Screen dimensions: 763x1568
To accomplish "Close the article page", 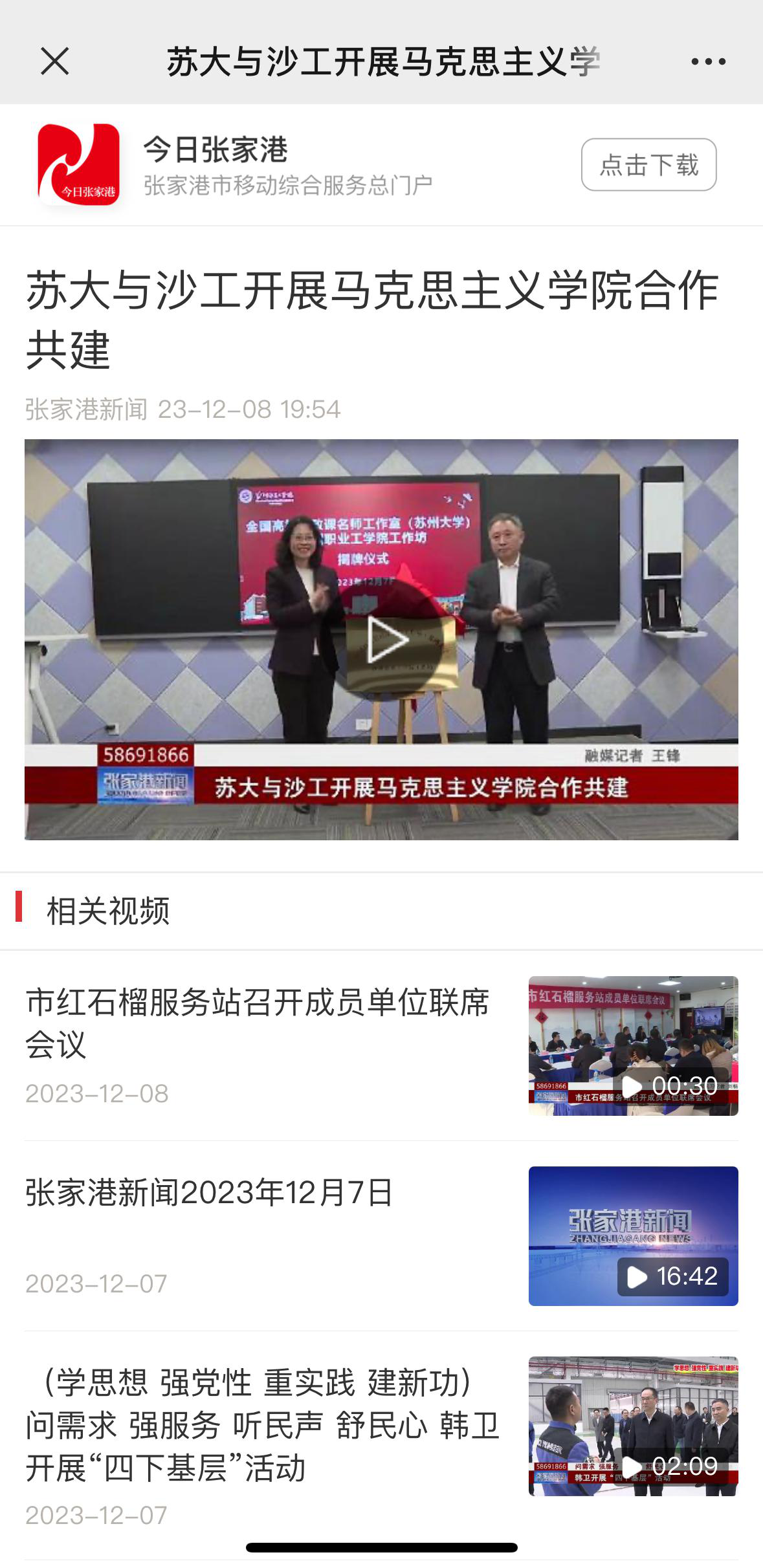I will coord(55,61).
